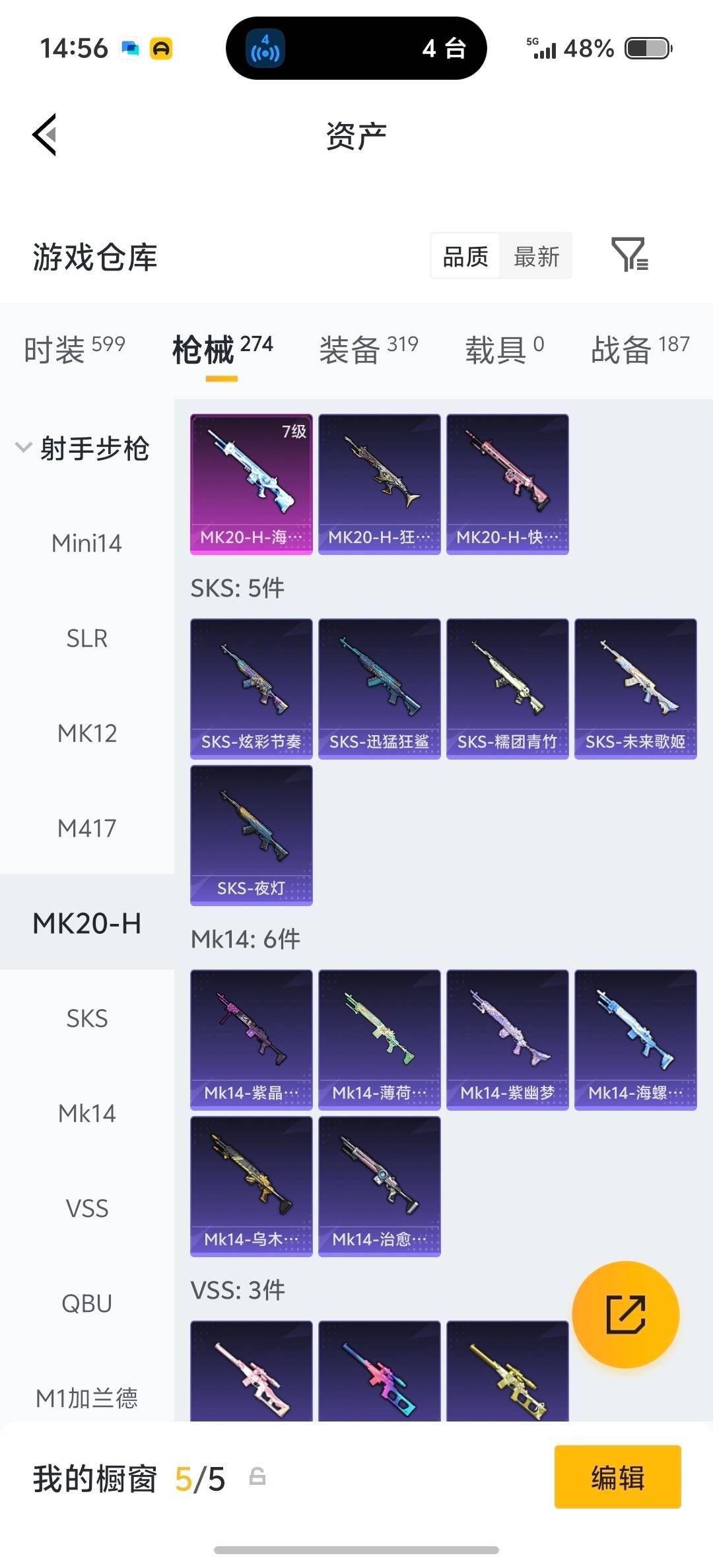The height and width of the screenshot is (1568, 713).
Task: Tap the back arrow to exit 资产
Action: [44, 134]
